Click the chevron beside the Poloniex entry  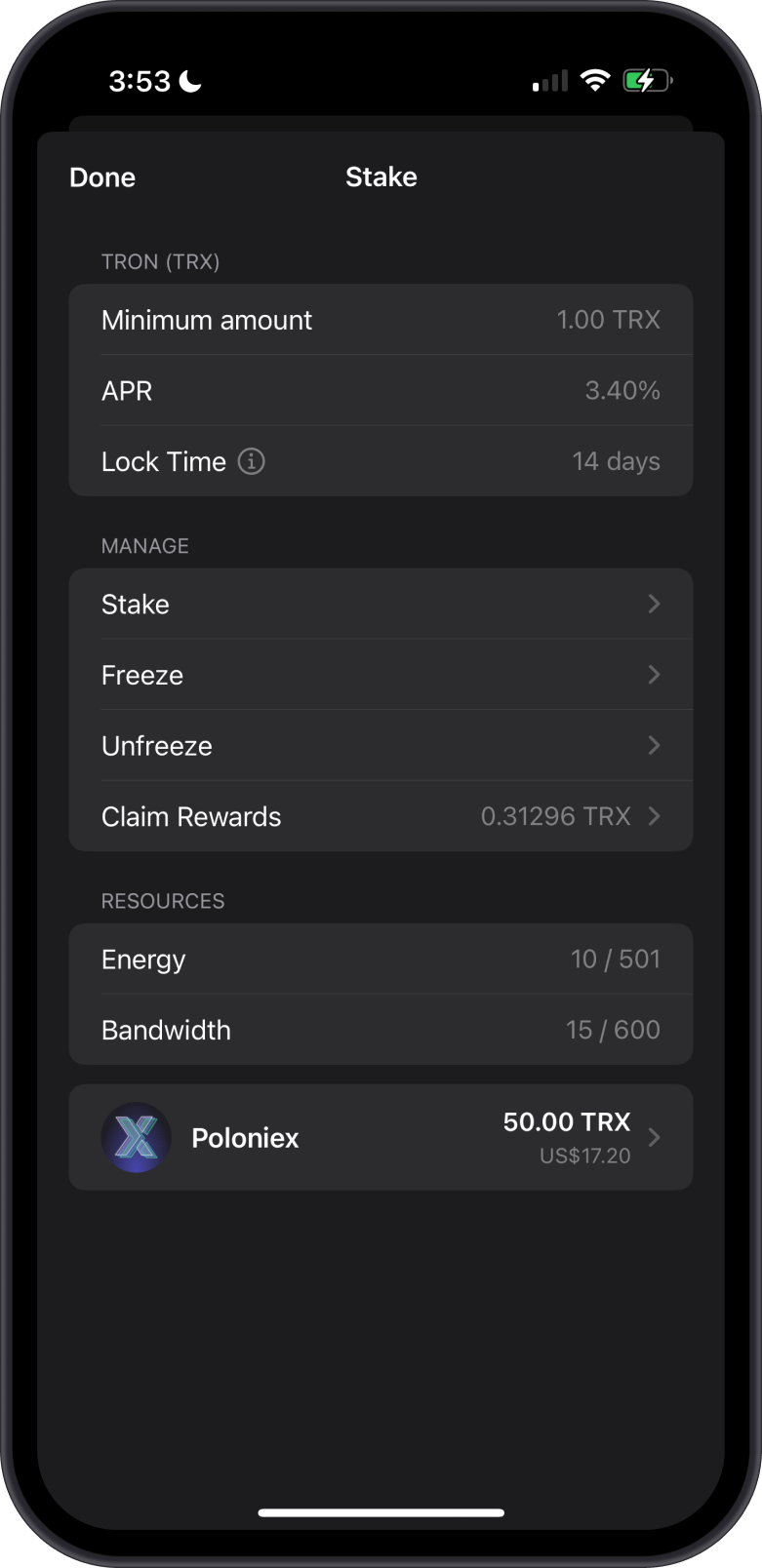[654, 1137]
